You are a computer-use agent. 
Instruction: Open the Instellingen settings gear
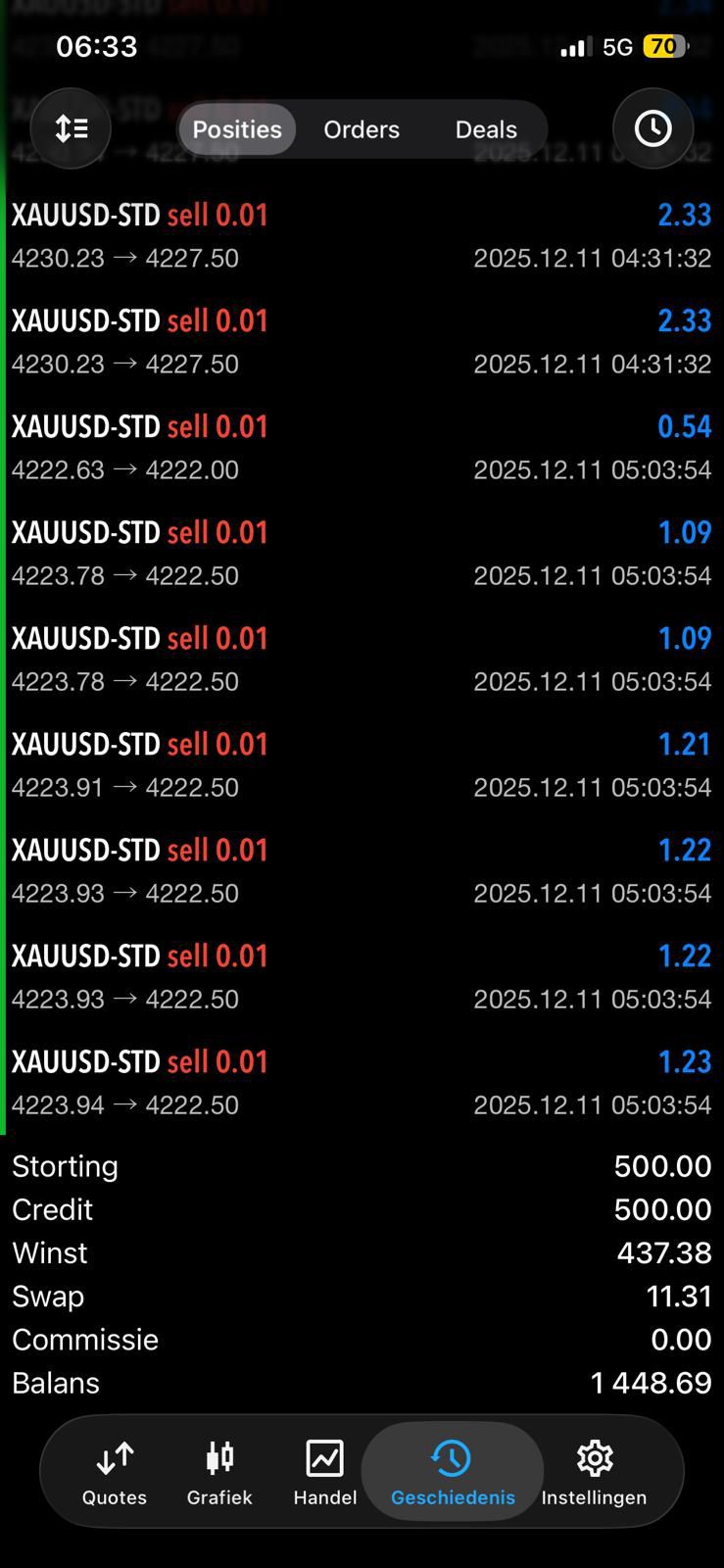point(594,1470)
